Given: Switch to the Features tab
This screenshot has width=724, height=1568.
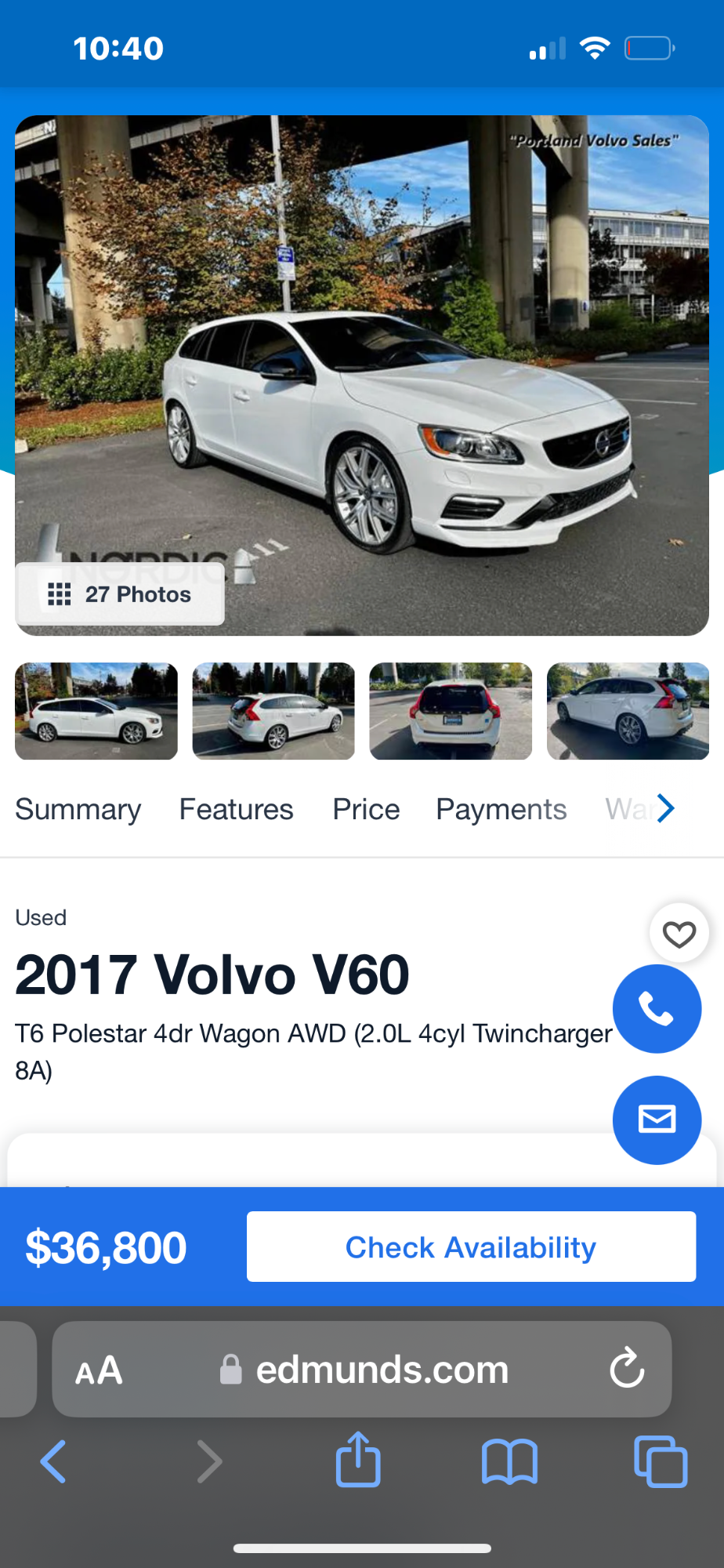Looking at the screenshot, I should (x=236, y=809).
